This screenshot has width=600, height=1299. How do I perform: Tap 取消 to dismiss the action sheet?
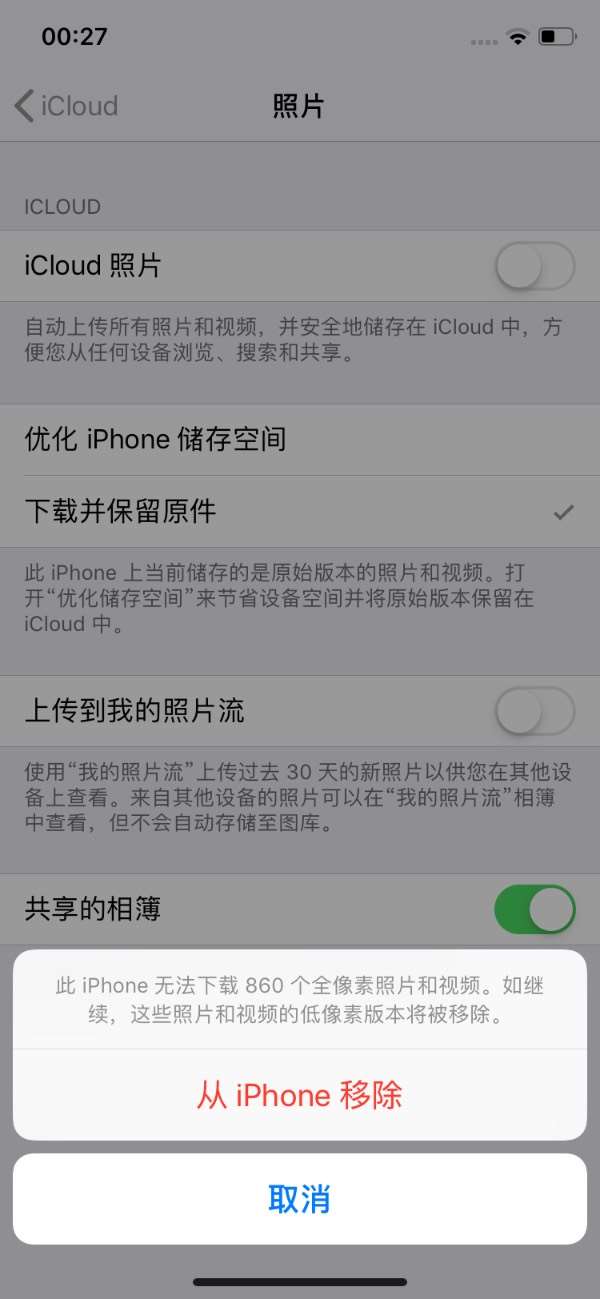coord(299,1198)
